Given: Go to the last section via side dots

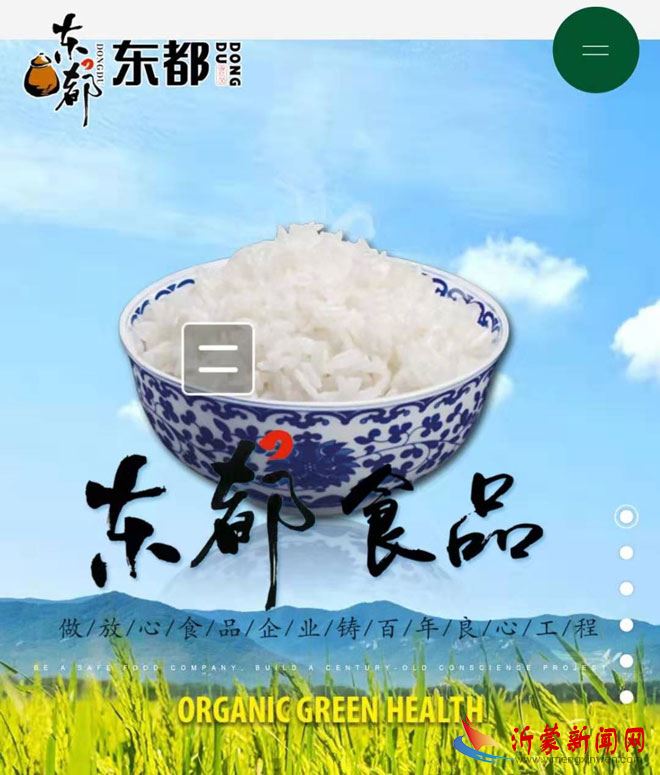Looking at the screenshot, I should point(626,697).
